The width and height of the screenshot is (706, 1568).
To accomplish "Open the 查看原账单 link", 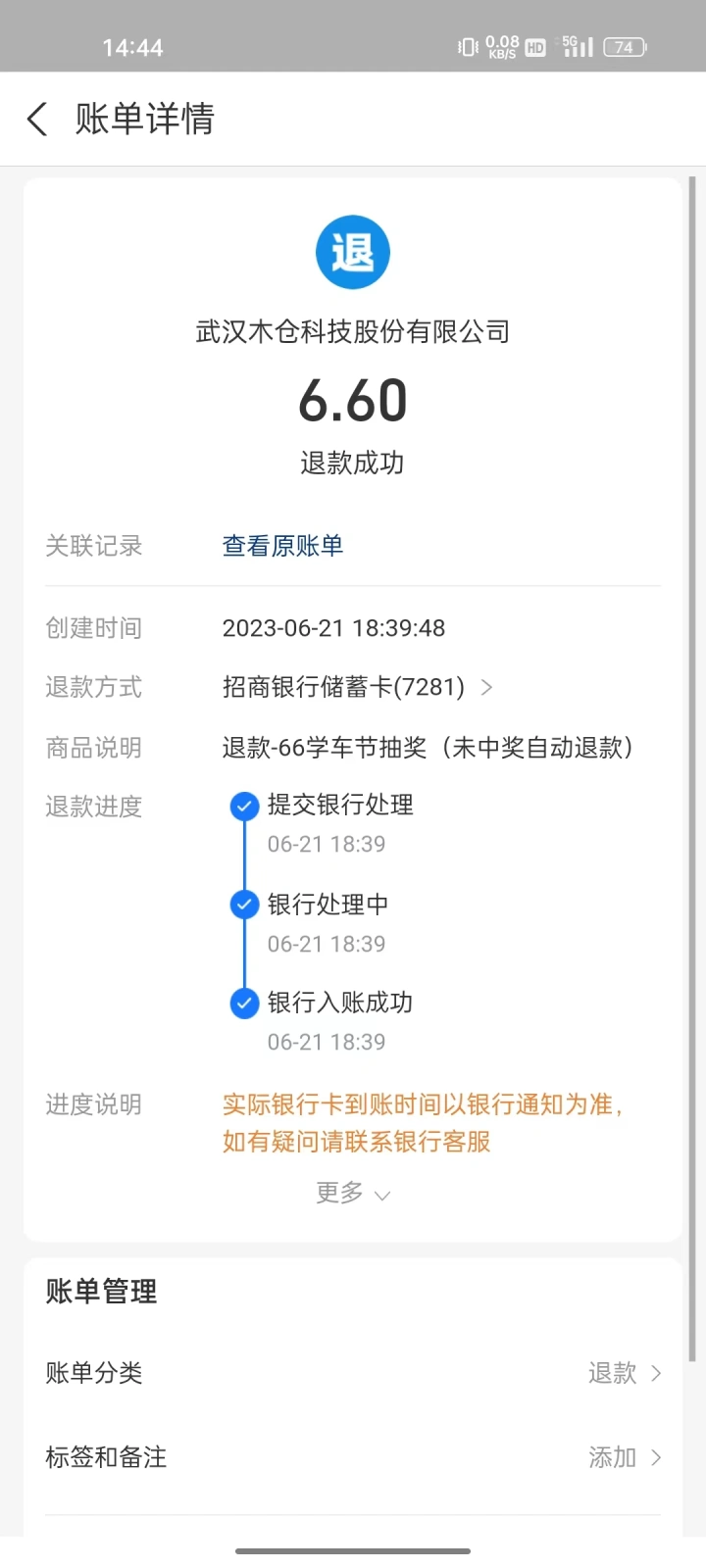I will pyautogui.click(x=282, y=546).
